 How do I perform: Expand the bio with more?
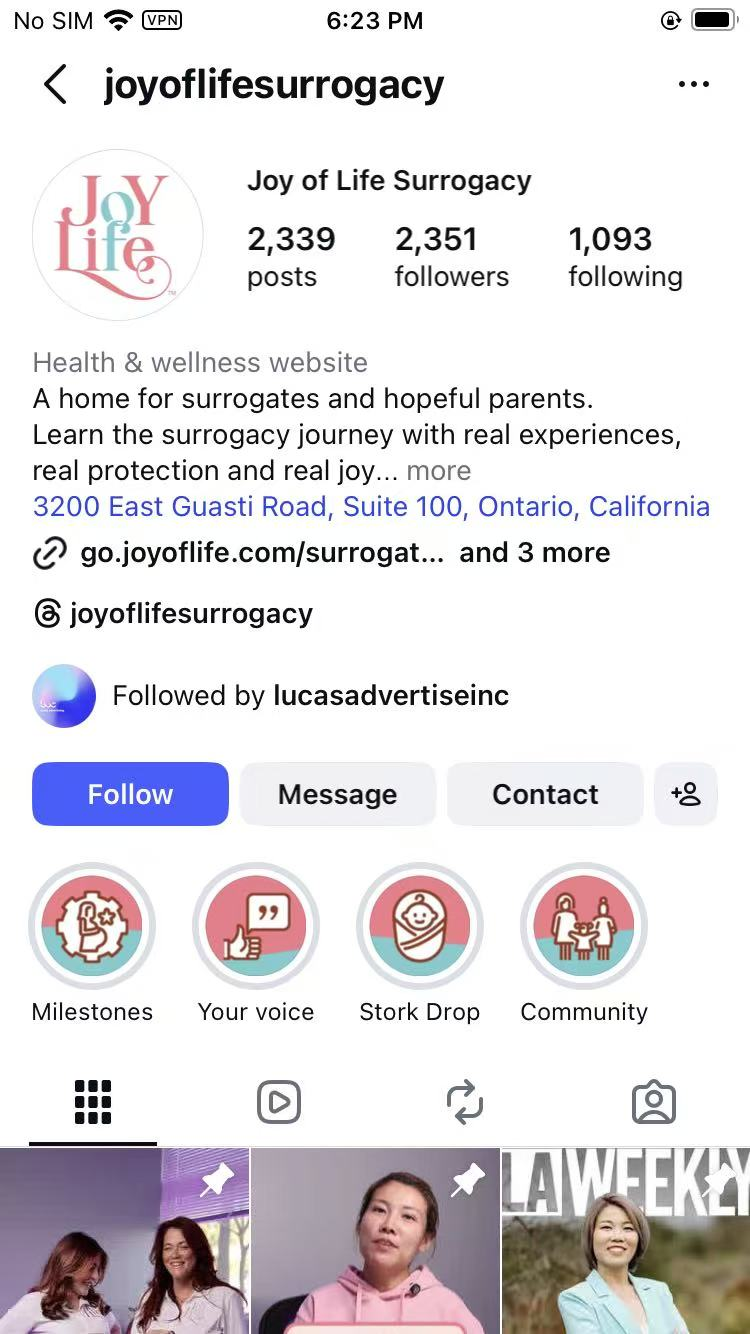(x=438, y=470)
